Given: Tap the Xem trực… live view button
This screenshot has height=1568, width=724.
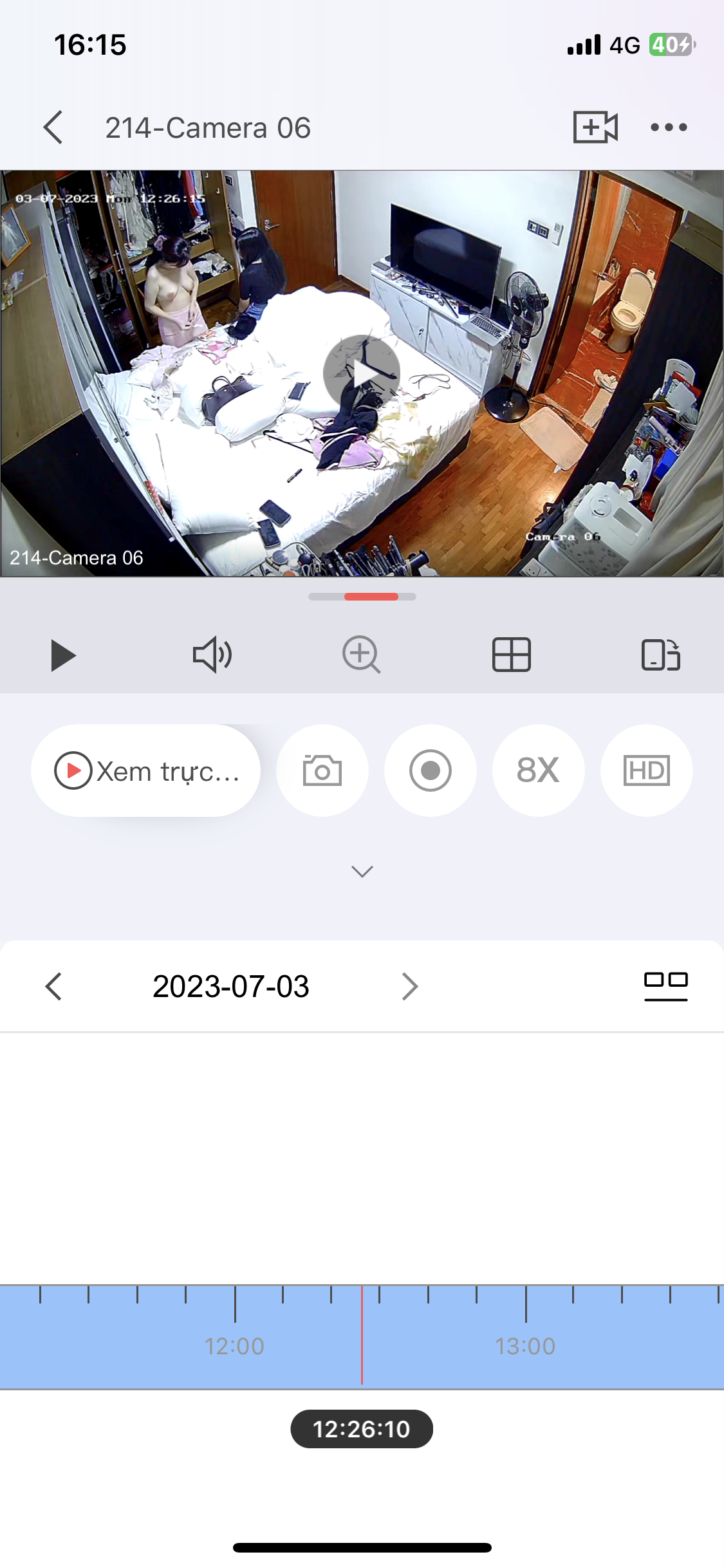Looking at the screenshot, I should (x=146, y=770).
